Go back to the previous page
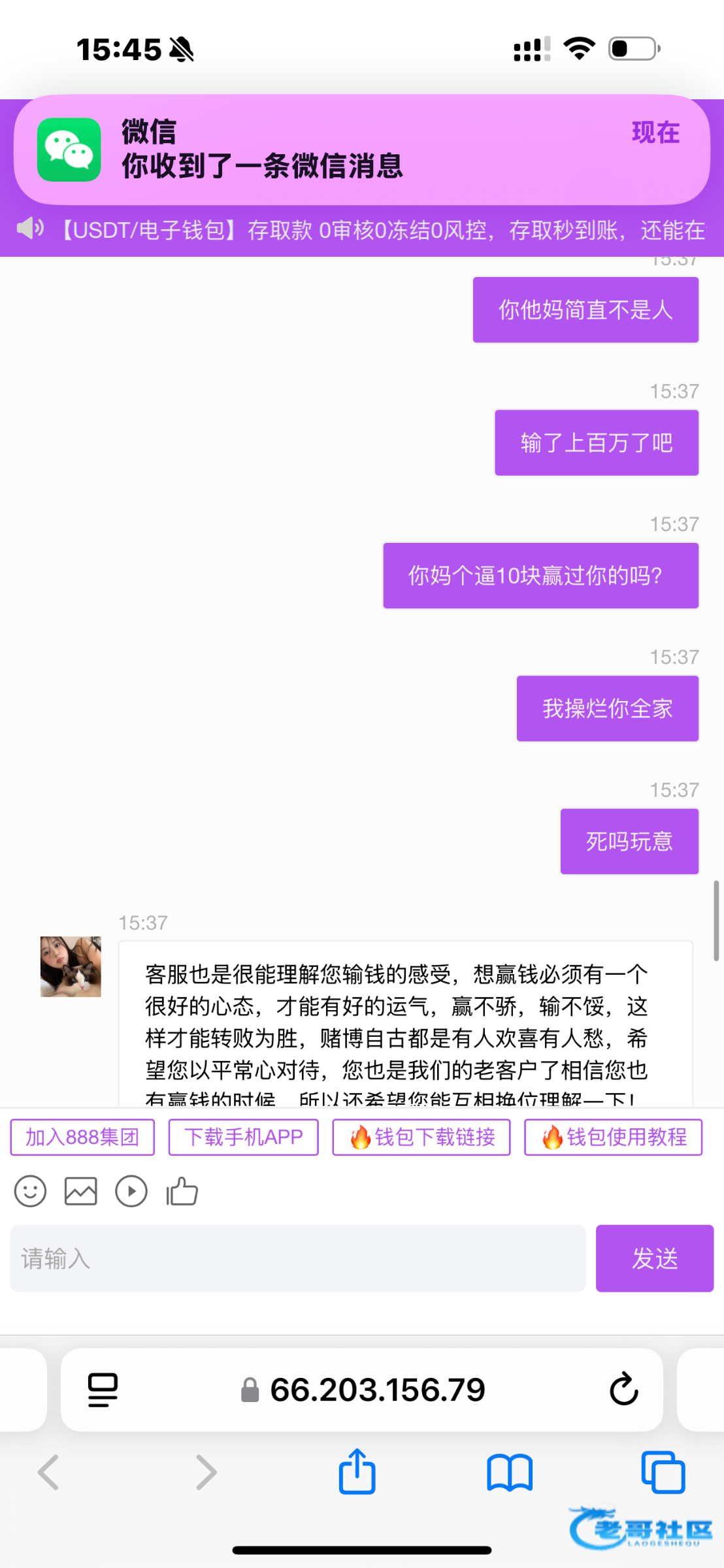Image resolution: width=724 pixels, height=1568 pixels. pyautogui.click(x=48, y=1473)
